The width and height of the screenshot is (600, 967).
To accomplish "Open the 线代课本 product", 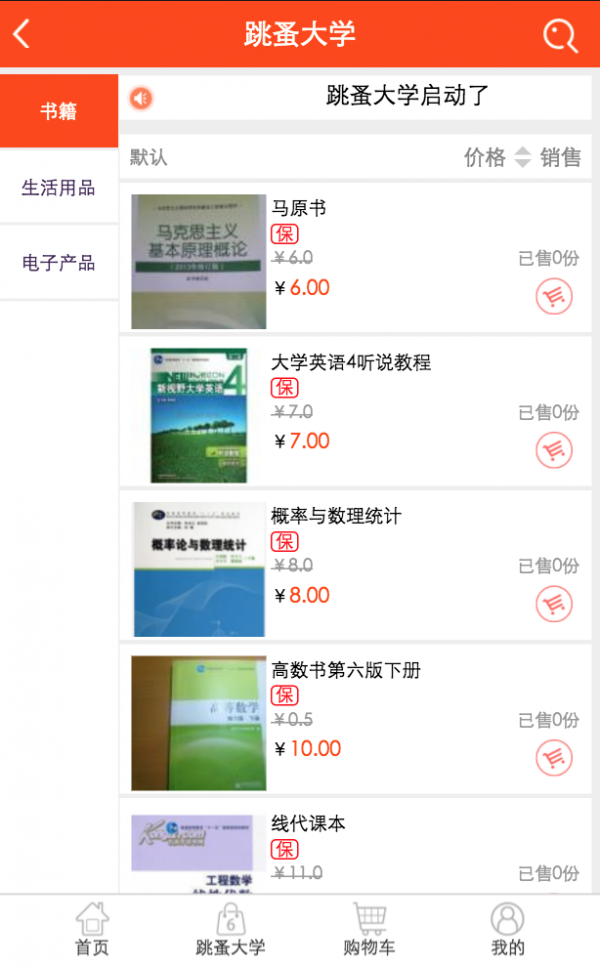I will click(308, 825).
